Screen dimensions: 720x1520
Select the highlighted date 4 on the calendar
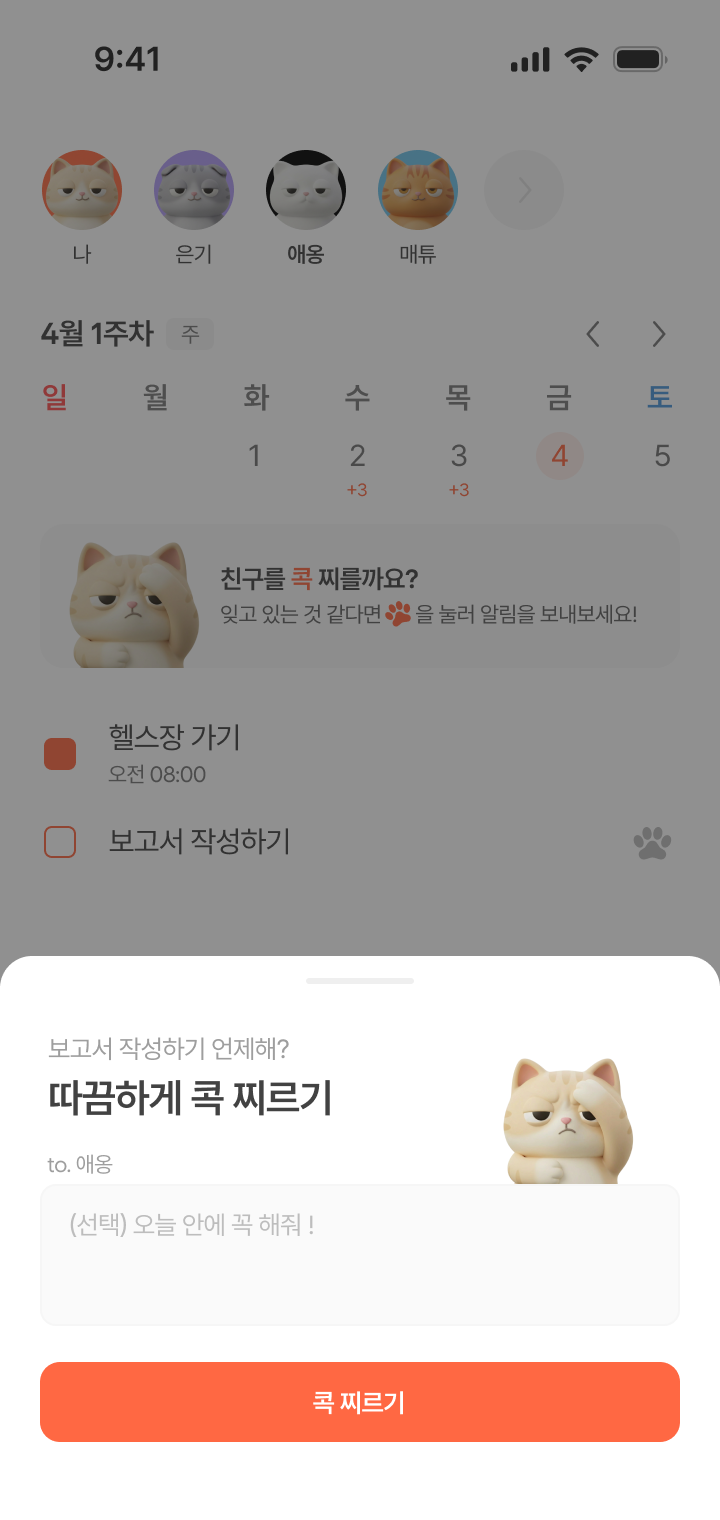pyautogui.click(x=560, y=456)
